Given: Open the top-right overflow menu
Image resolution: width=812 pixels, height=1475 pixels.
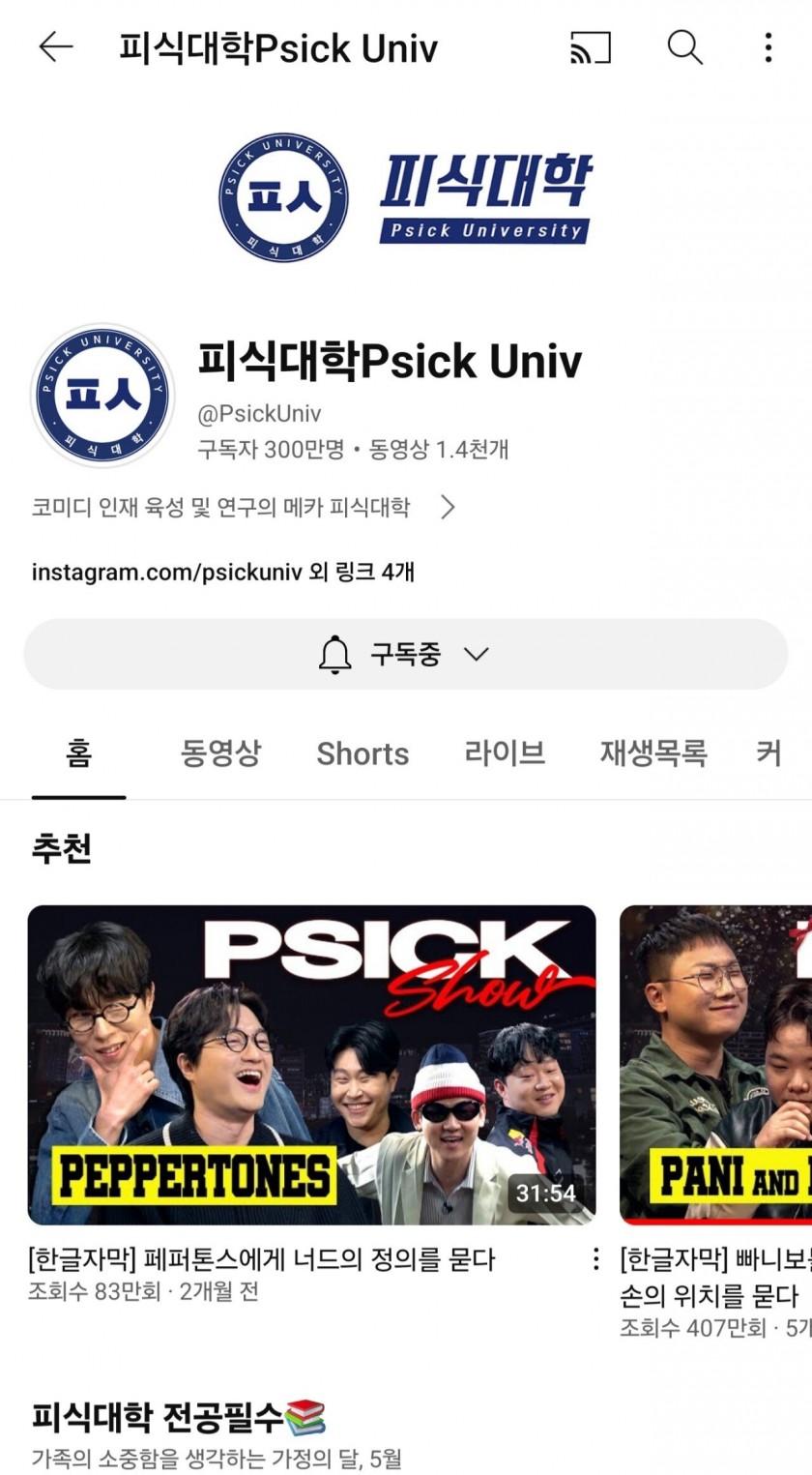Looking at the screenshot, I should (x=768, y=46).
